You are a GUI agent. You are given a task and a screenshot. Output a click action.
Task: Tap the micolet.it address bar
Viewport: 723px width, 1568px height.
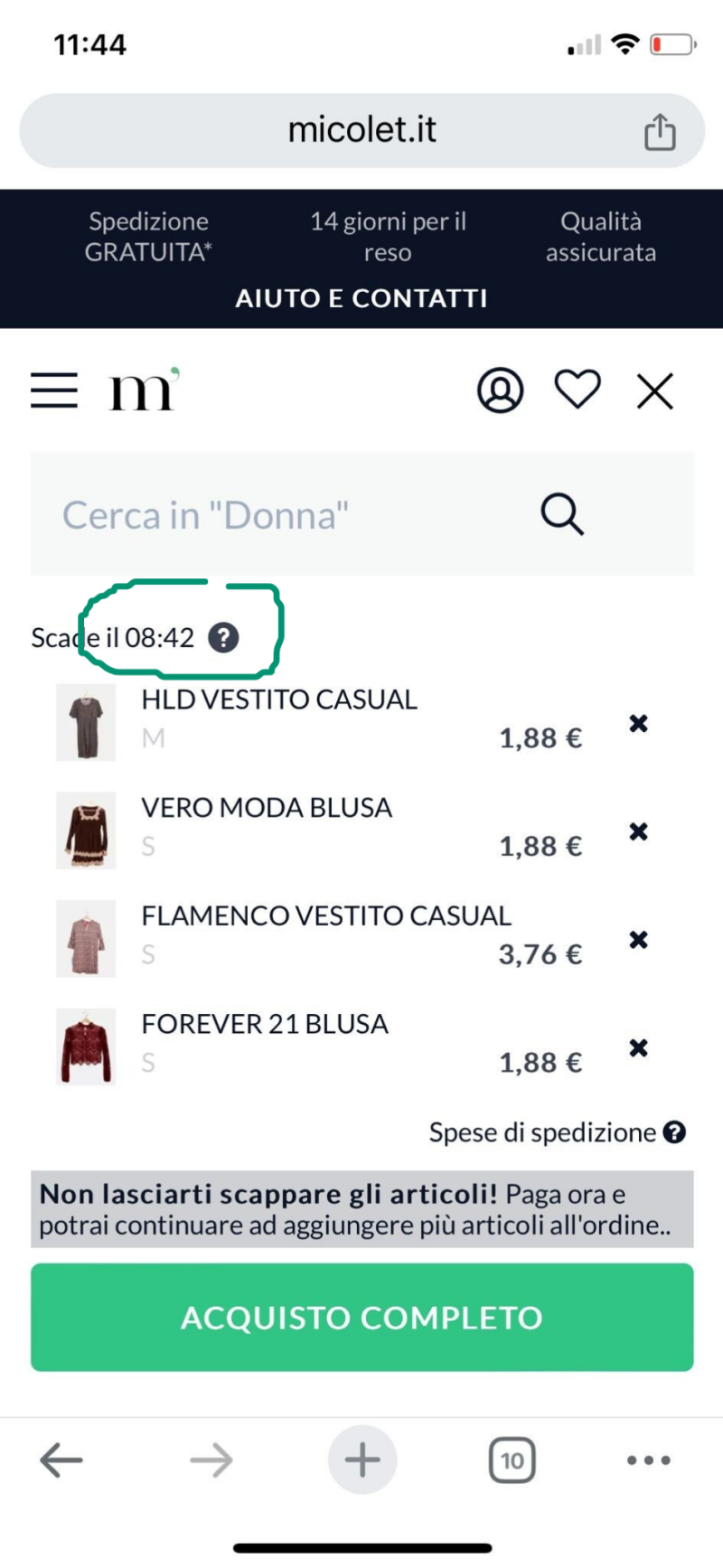pyautogui.click(x=361, y=129)
